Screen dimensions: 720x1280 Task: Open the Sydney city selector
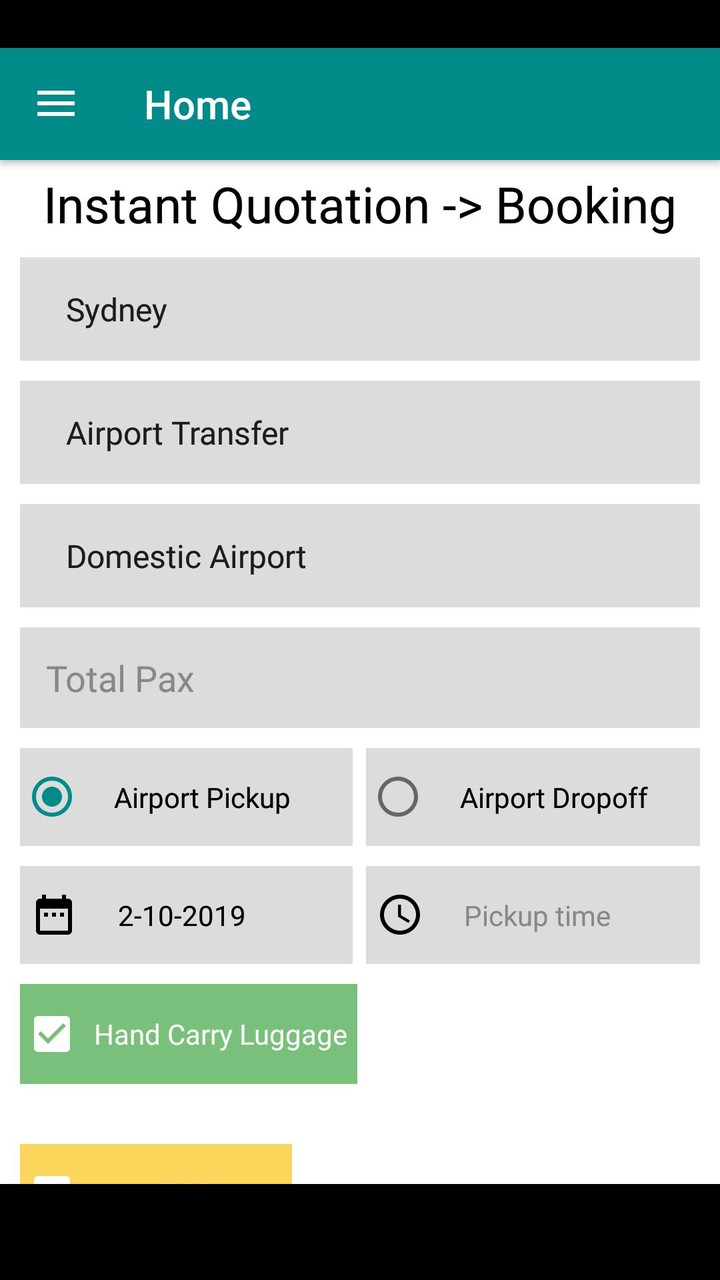[x=360, y=309]
